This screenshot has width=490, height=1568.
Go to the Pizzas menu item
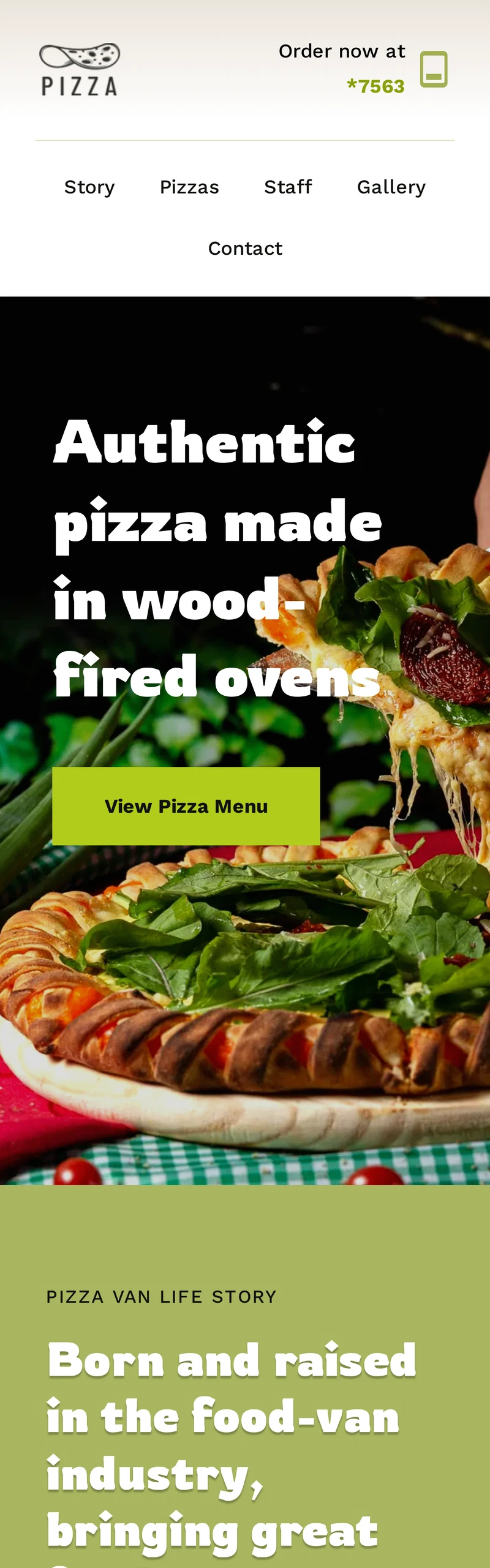(189, 187)
